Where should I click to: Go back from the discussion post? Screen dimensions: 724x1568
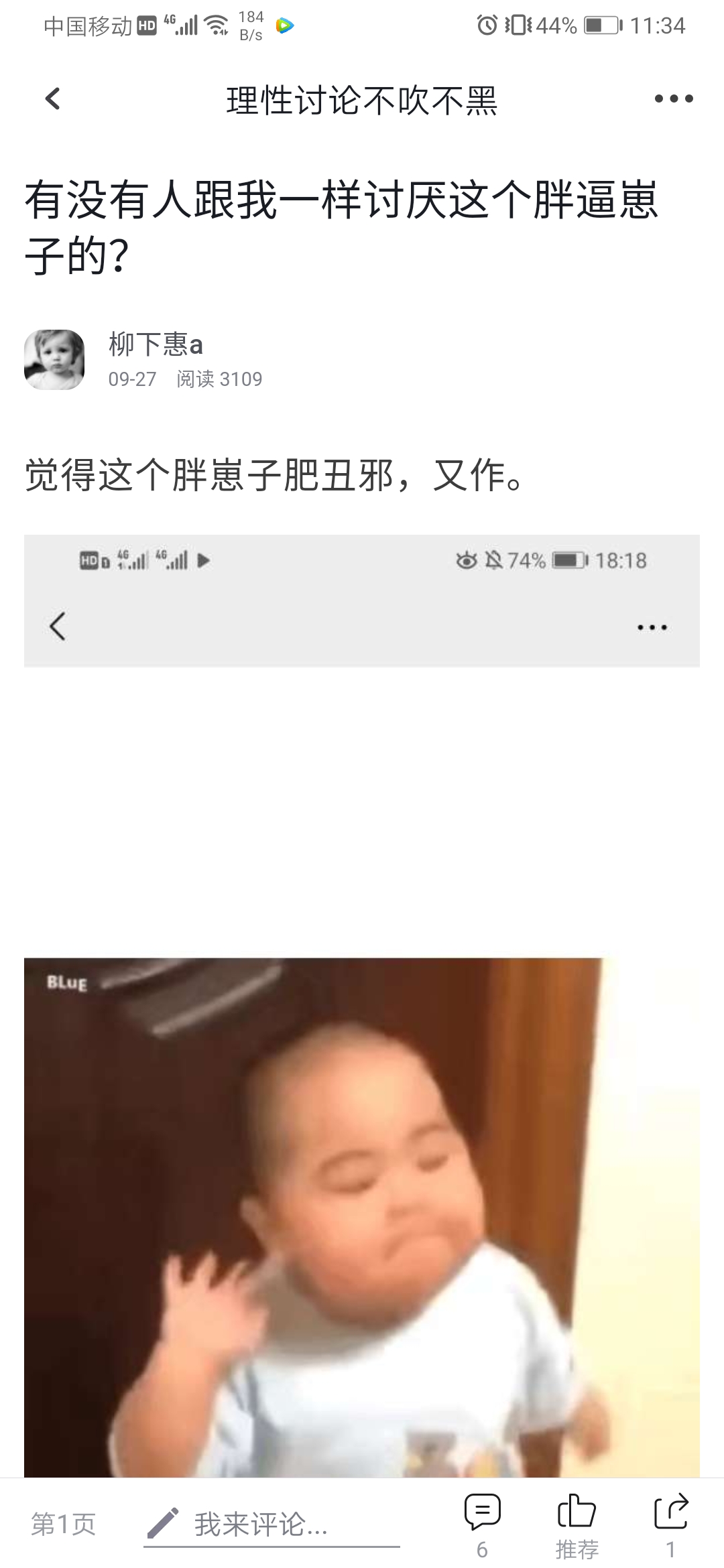click(53, 99)
